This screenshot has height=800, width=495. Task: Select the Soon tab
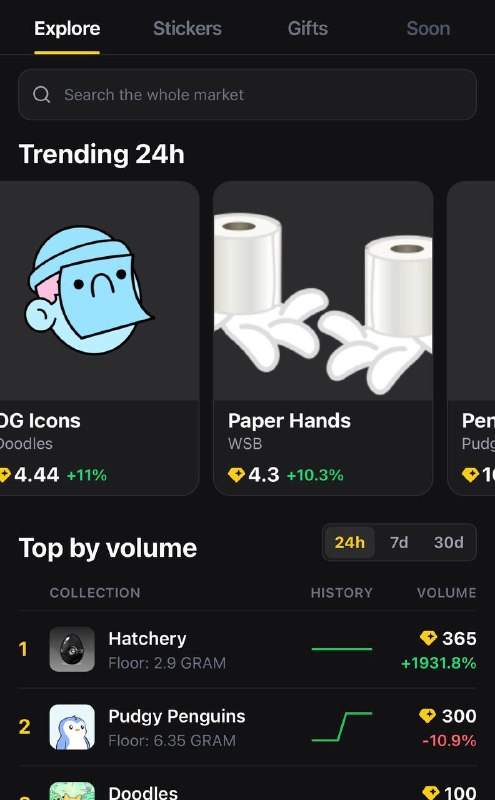[x=428, y=29]
